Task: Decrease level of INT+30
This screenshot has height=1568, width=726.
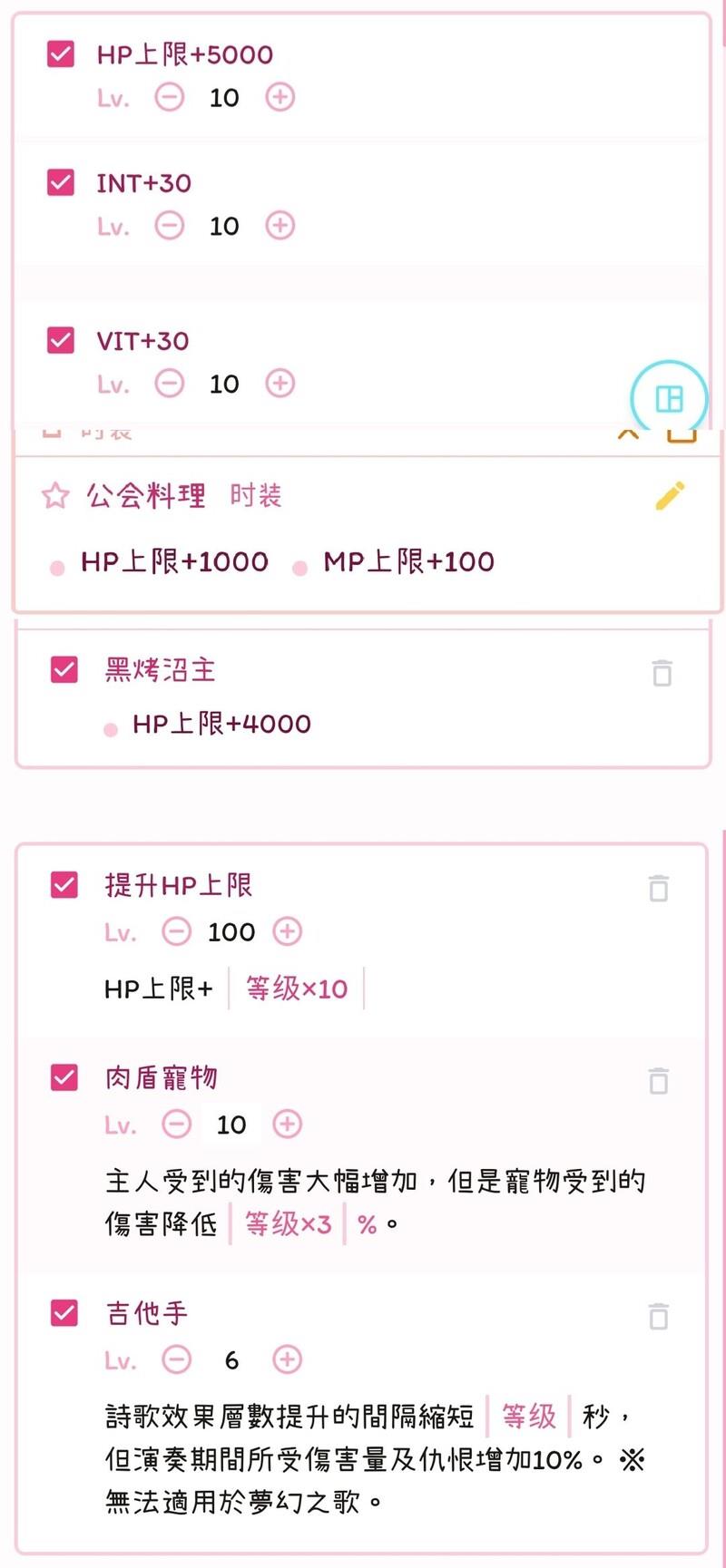Action: coord(169,226)
